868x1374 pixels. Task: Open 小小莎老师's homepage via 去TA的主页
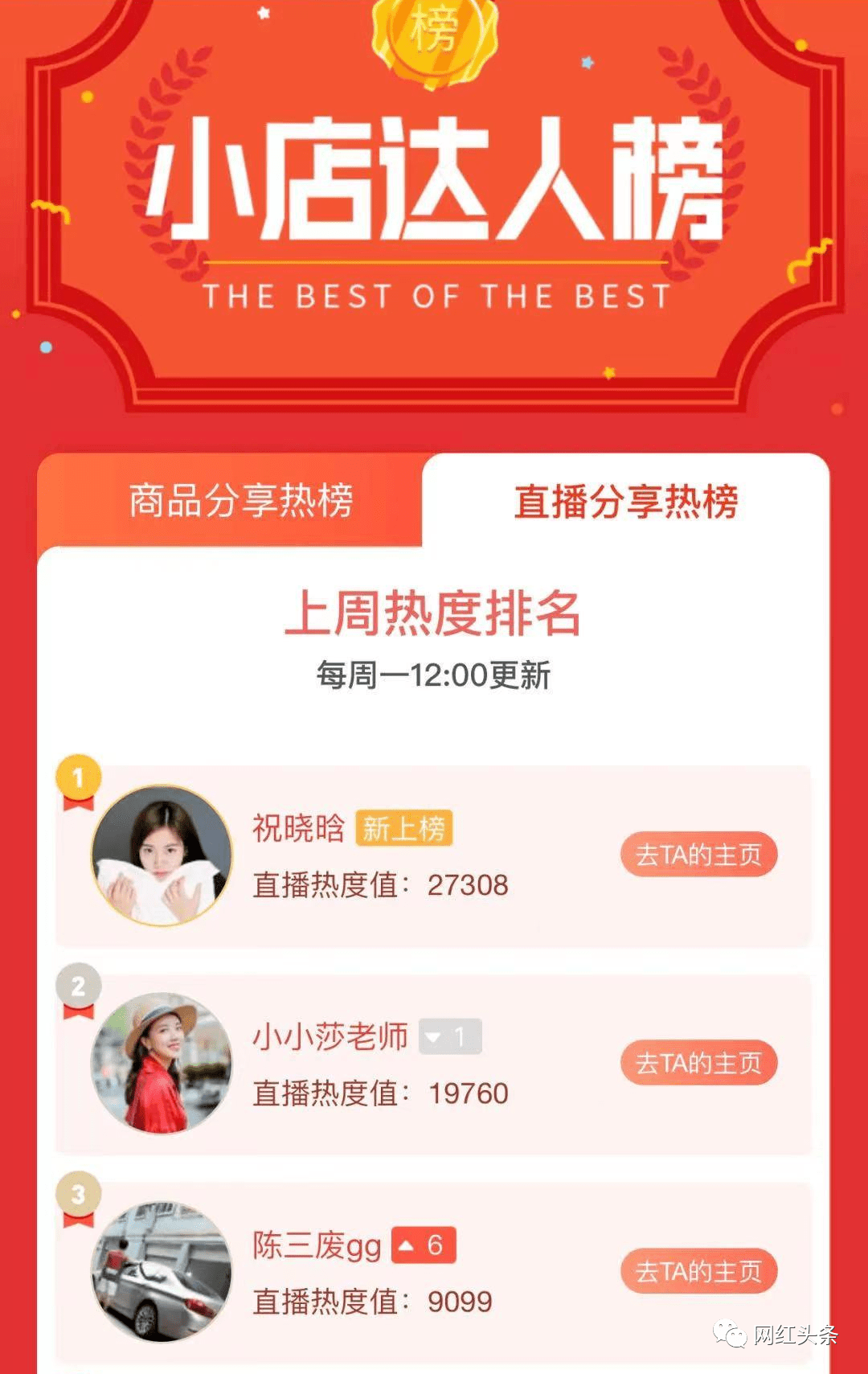(698, 1063)
